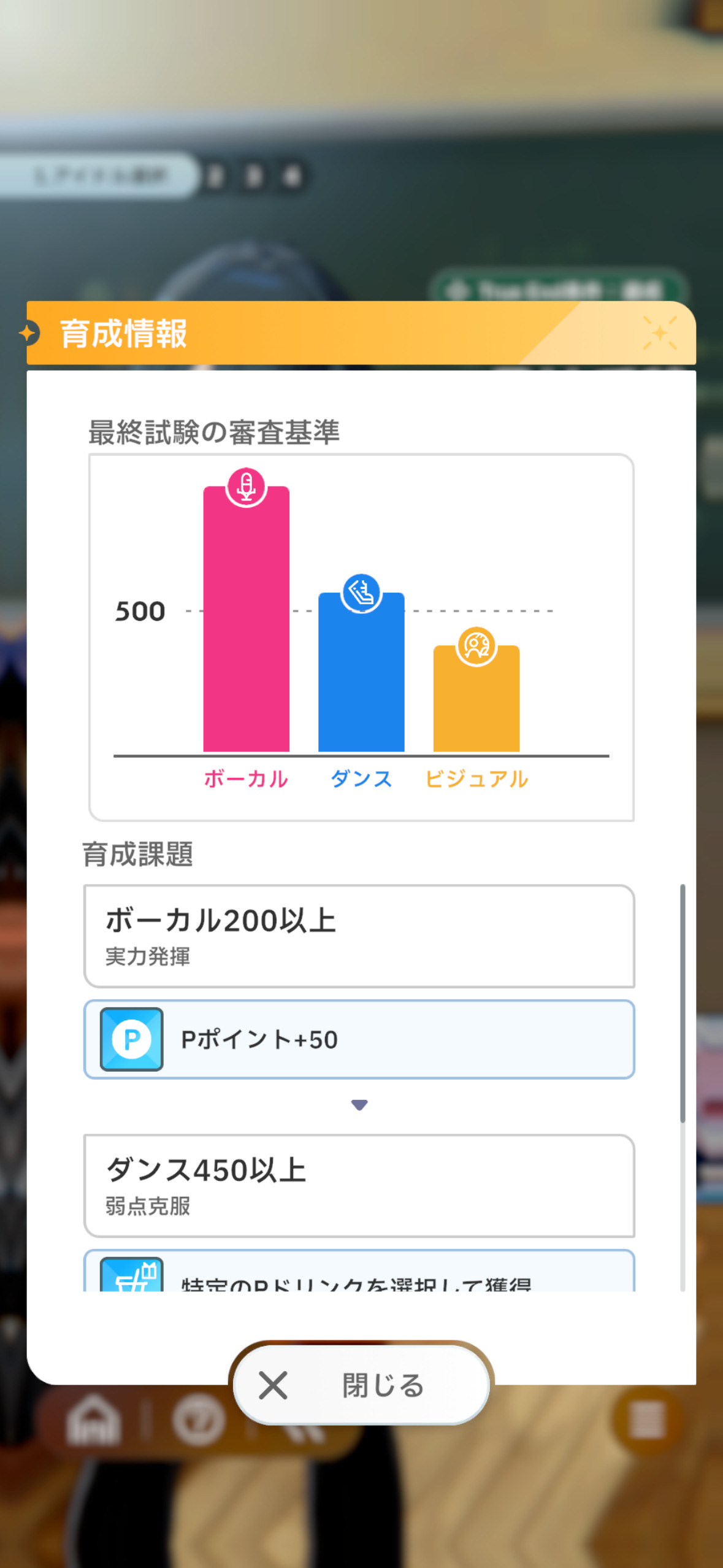Tap the Pドリンク reward row
The width and height of the screenshot is (723, 1568).
click(359, 1270)
